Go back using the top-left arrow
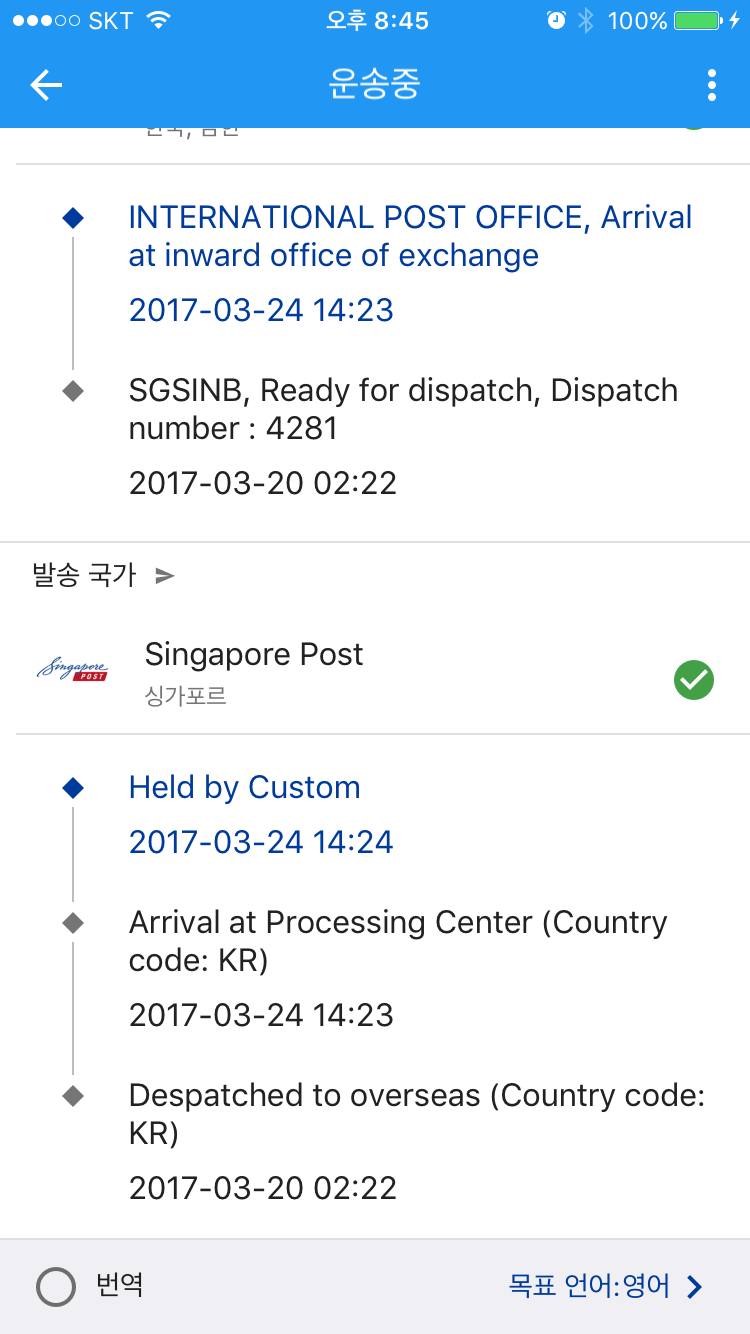750x1334 pixels. coord(46,85)
